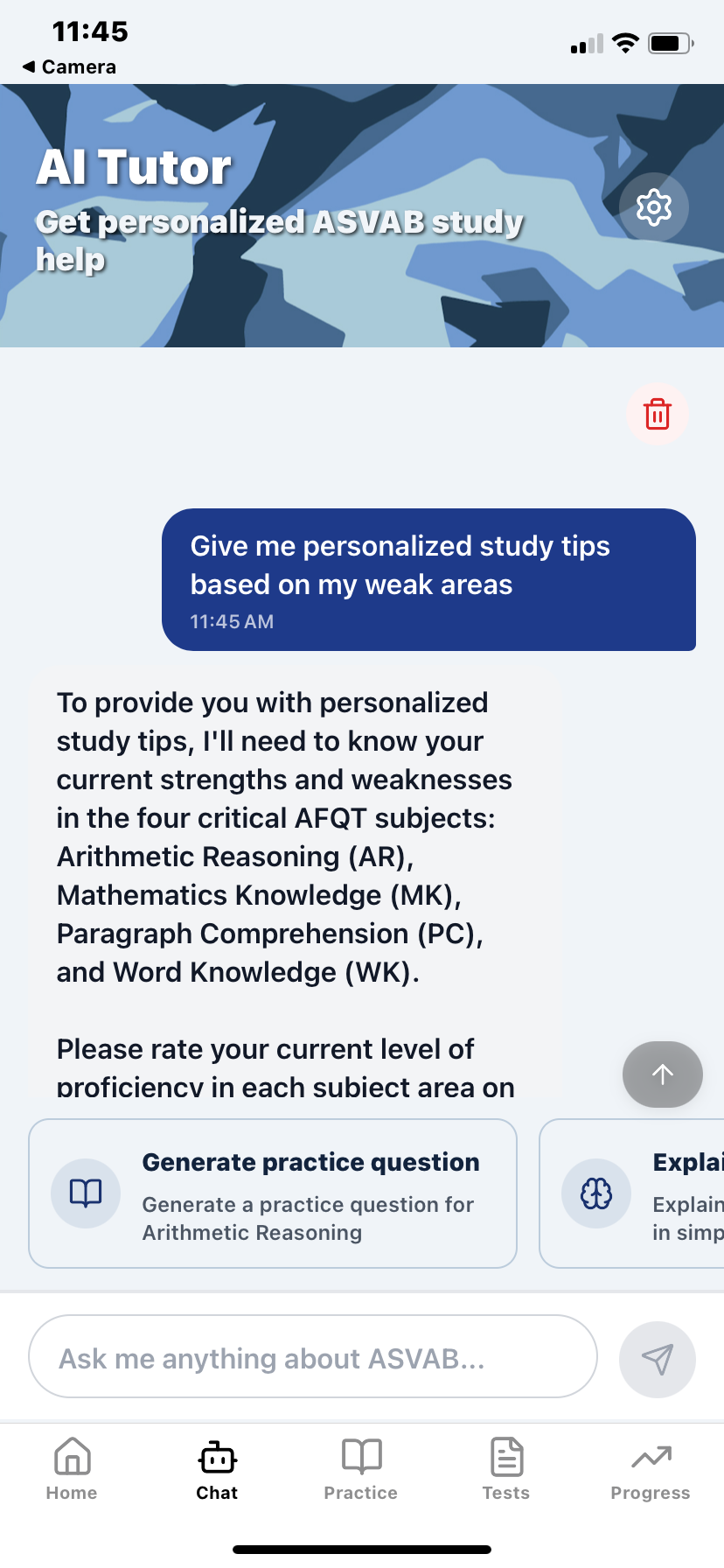The width and height of the screenshot is (724, 1568).
Task: Select Generate practice question for Arithmetic Reasoning
Action: [273, 1193]
